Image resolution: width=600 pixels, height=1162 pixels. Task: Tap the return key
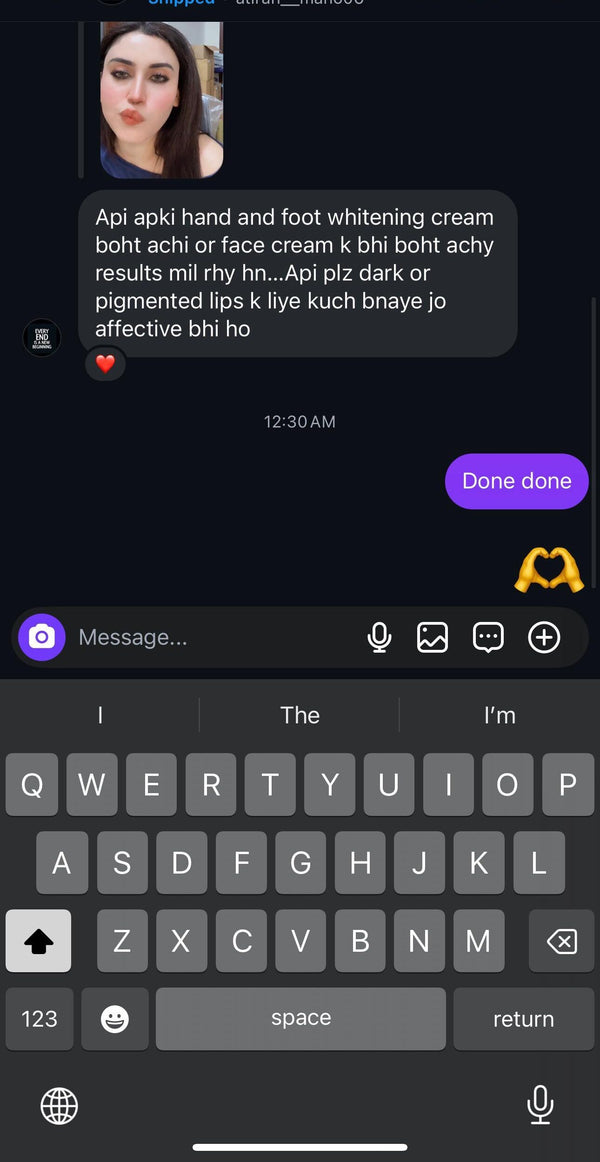[x=523, y=1019]
